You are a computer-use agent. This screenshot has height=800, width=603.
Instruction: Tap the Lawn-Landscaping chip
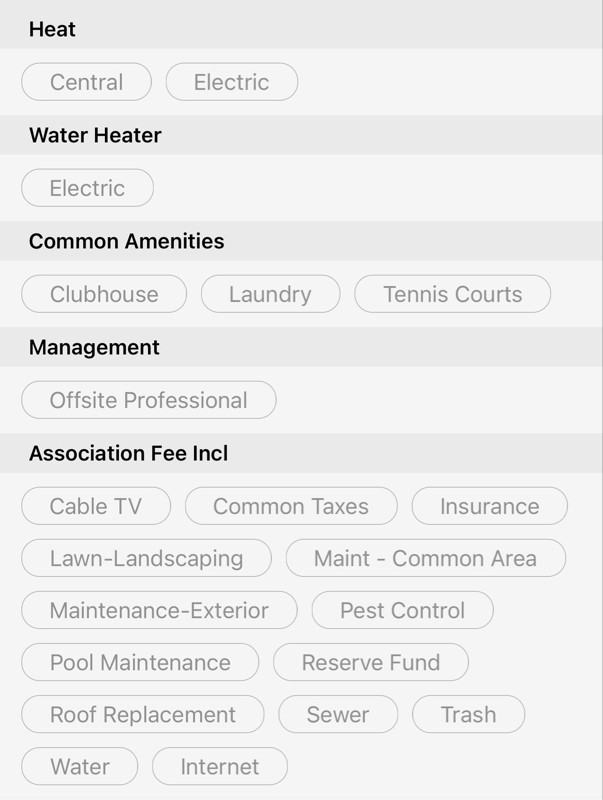(146, 558)
